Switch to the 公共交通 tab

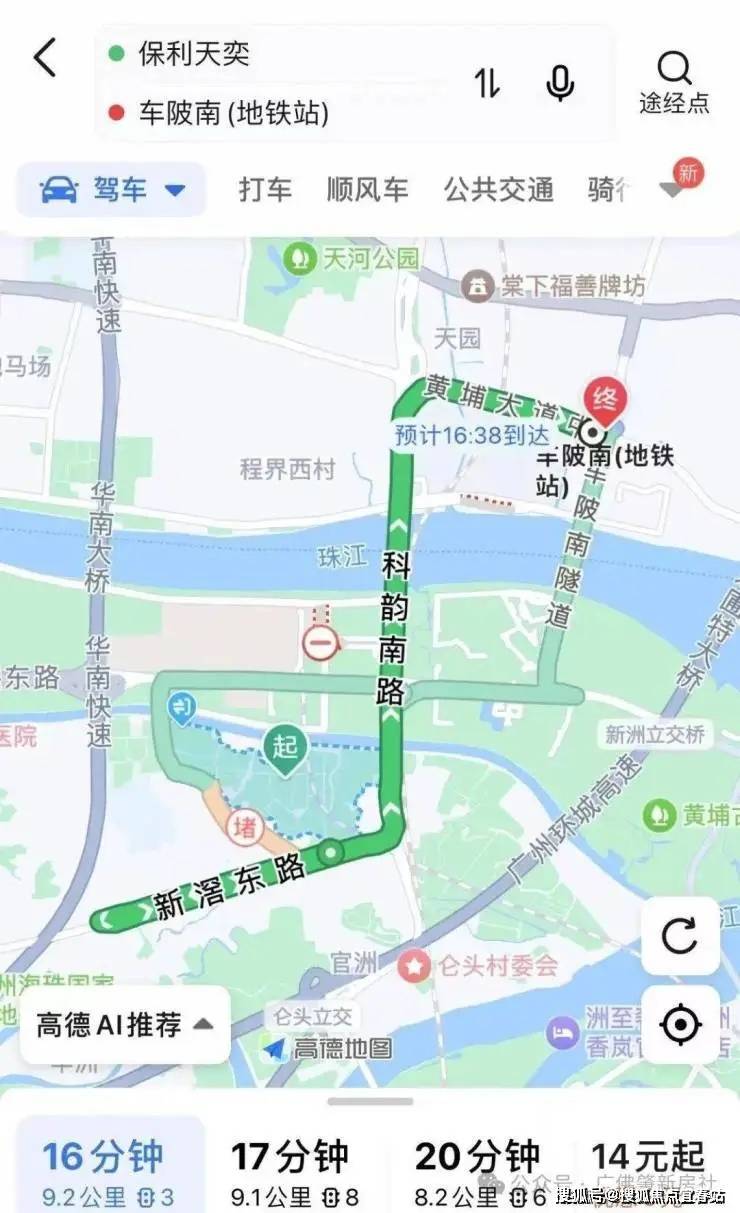tap(498, 189)
